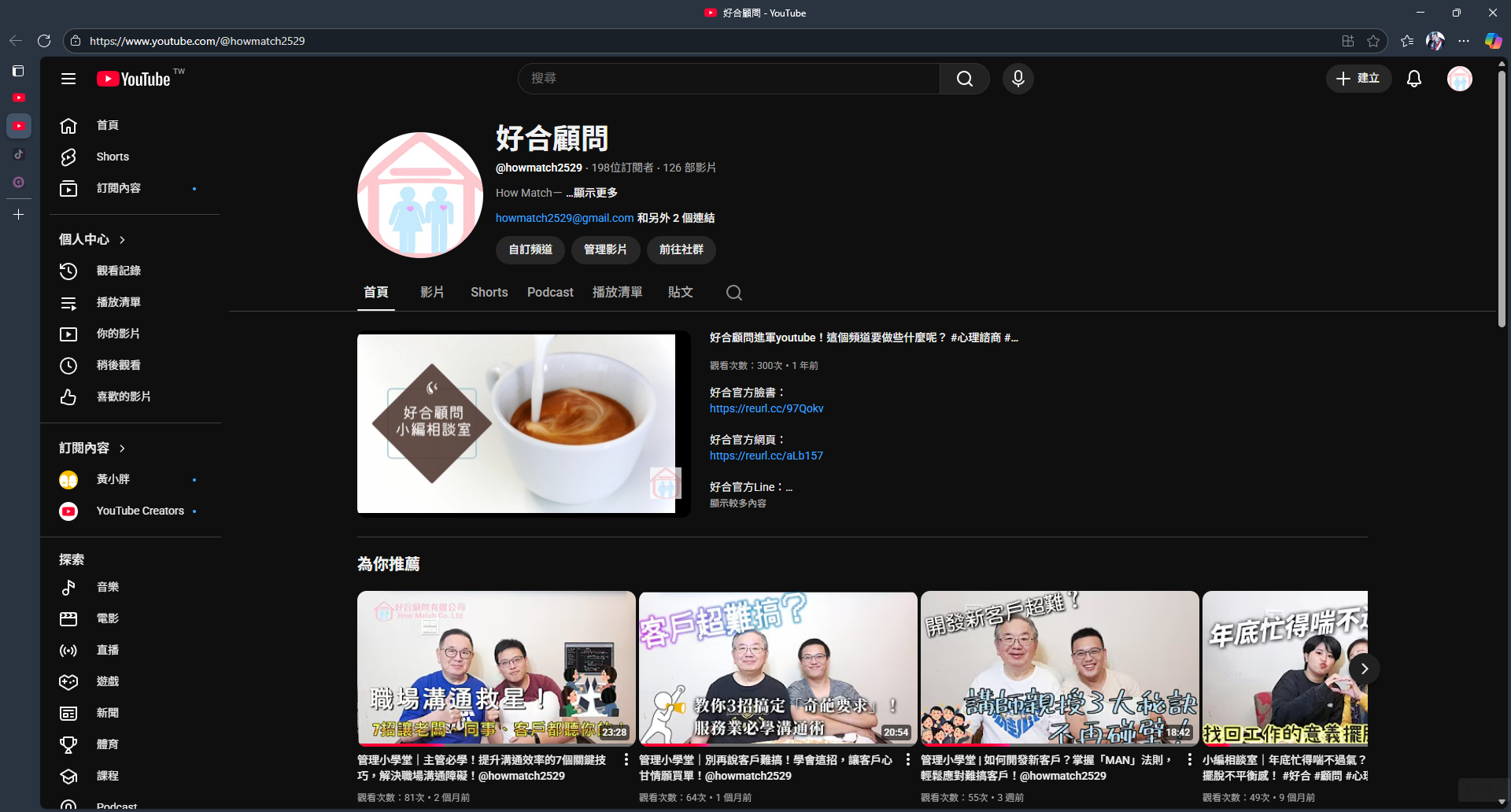This screenshot has width=1511, height=812.
Task: Start voice search with microphone
Action: click(x=1018, y=79)
